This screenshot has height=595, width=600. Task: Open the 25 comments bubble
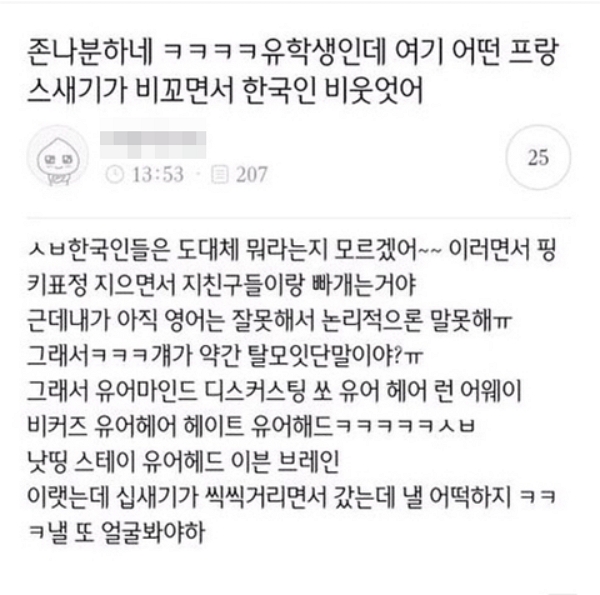click(x=538, y=158)
